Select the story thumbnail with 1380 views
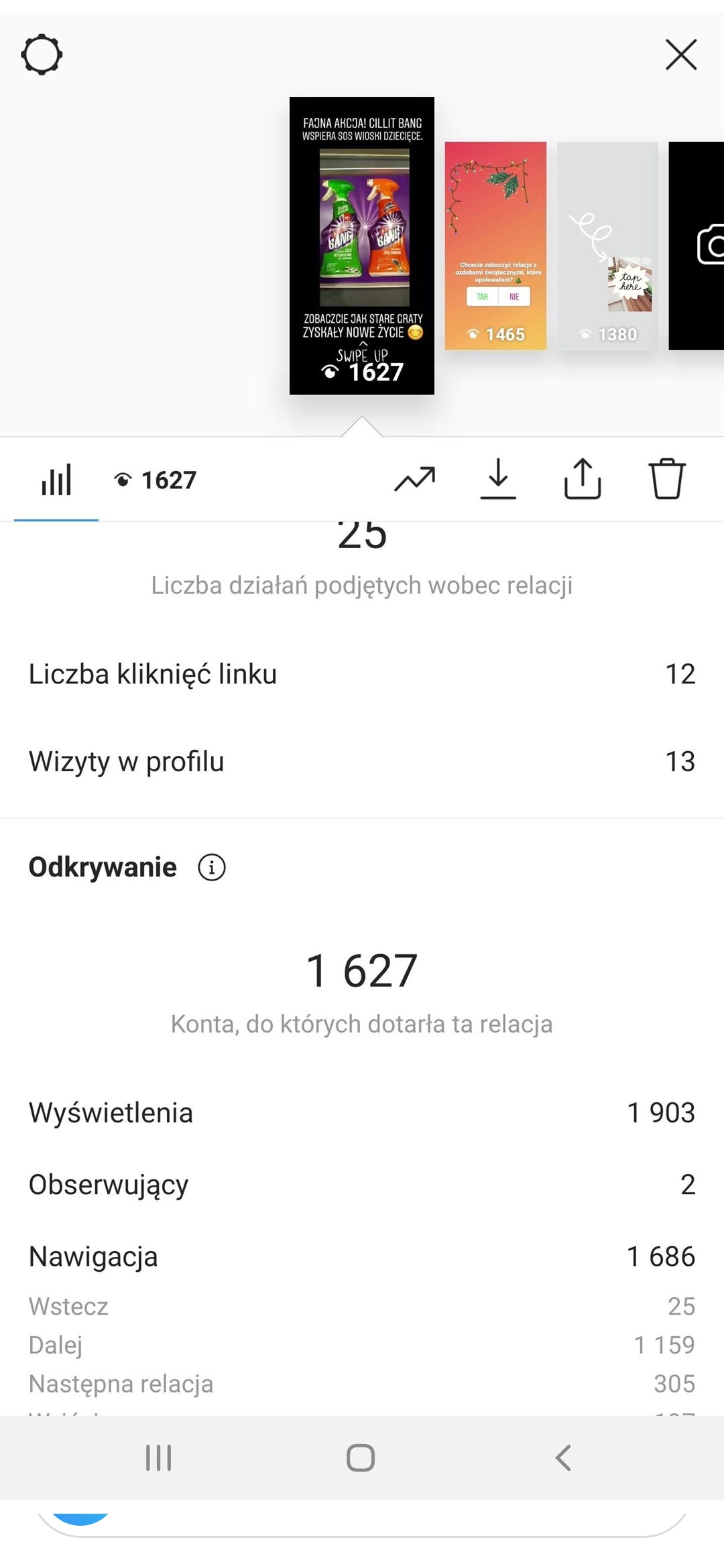This screenshot has height=1568, width=724. tap(607, 245)
